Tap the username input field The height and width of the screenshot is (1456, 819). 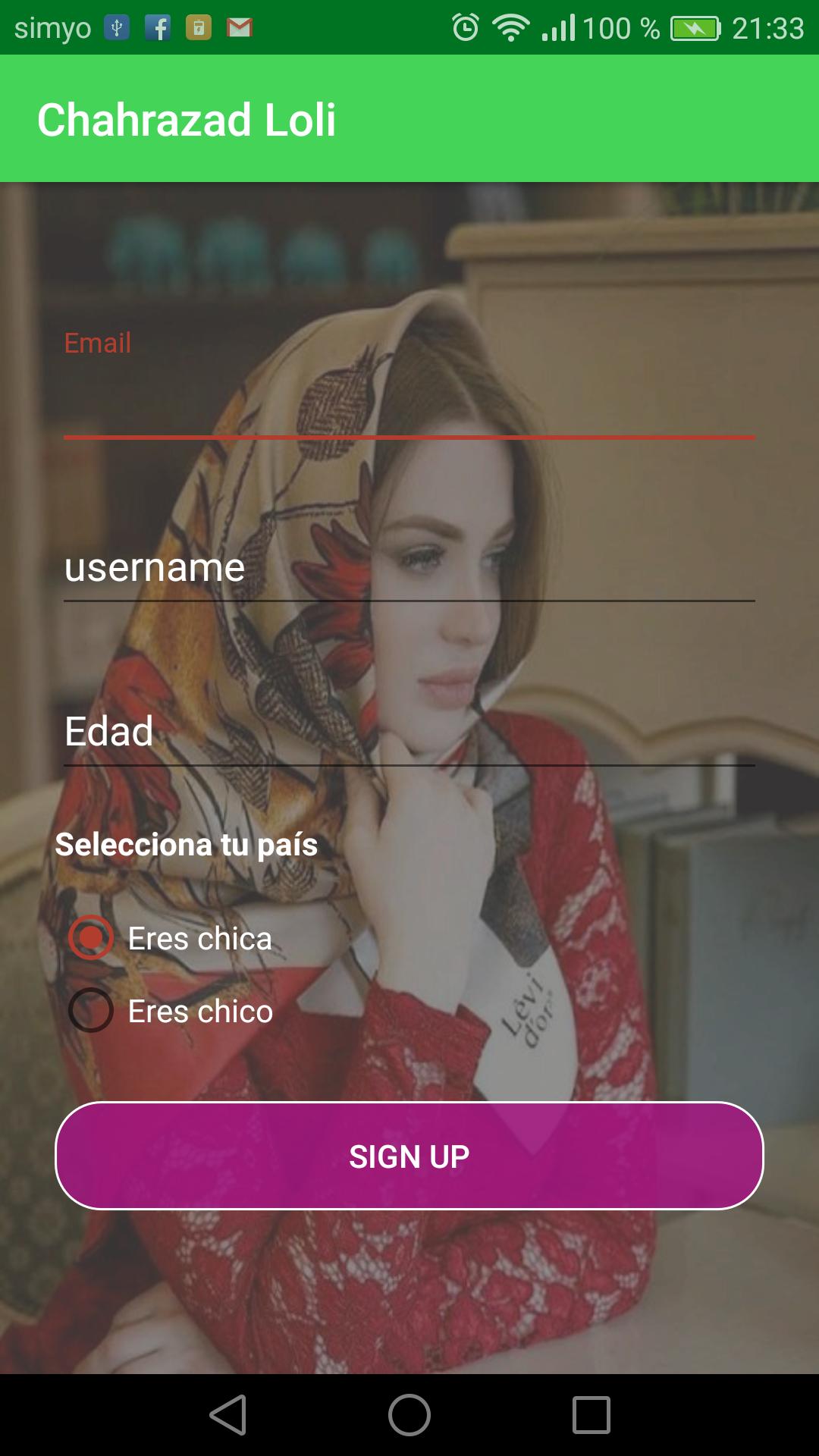[409, 569]
